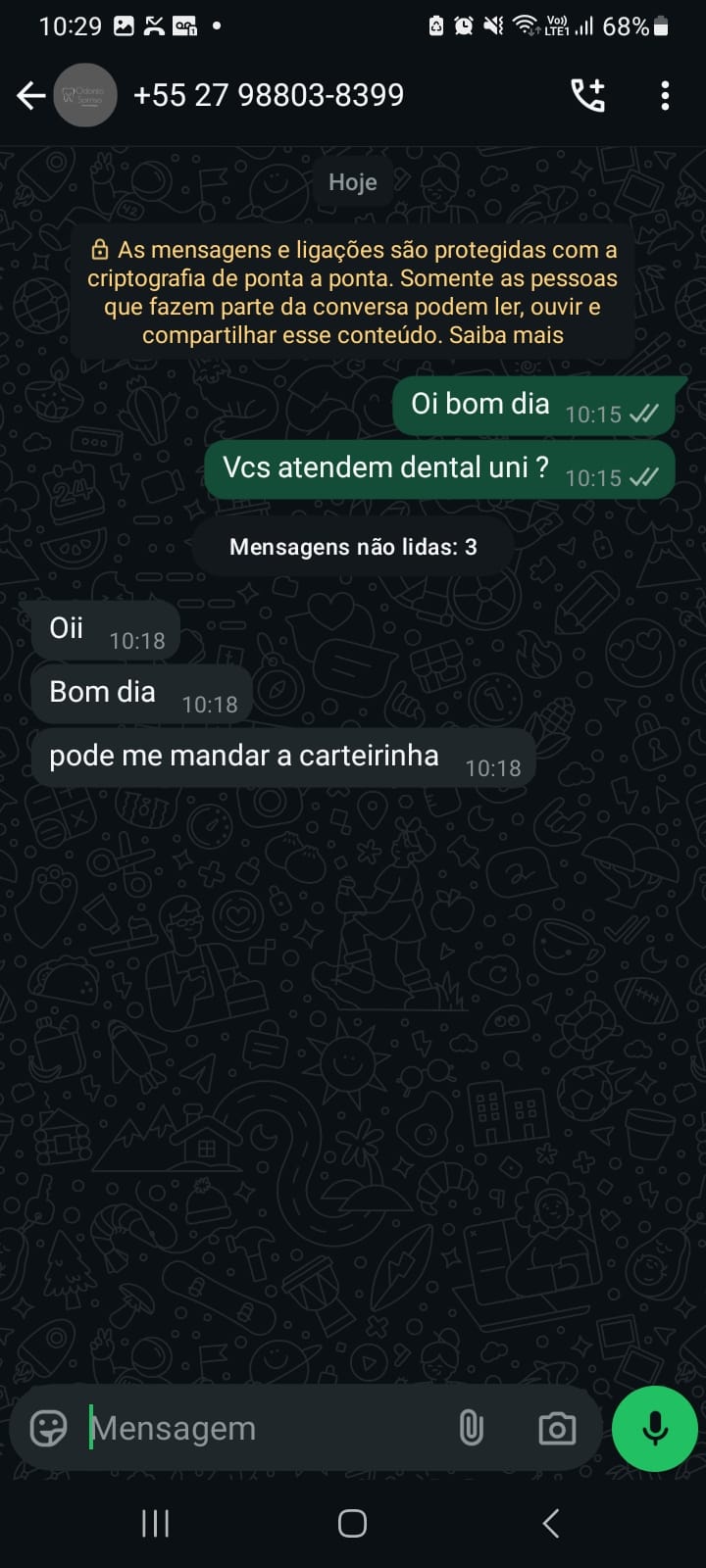This screenshot has height=1568, width=706.
Task: Attach a file with the paperclip
Action: pos(471,1428)
